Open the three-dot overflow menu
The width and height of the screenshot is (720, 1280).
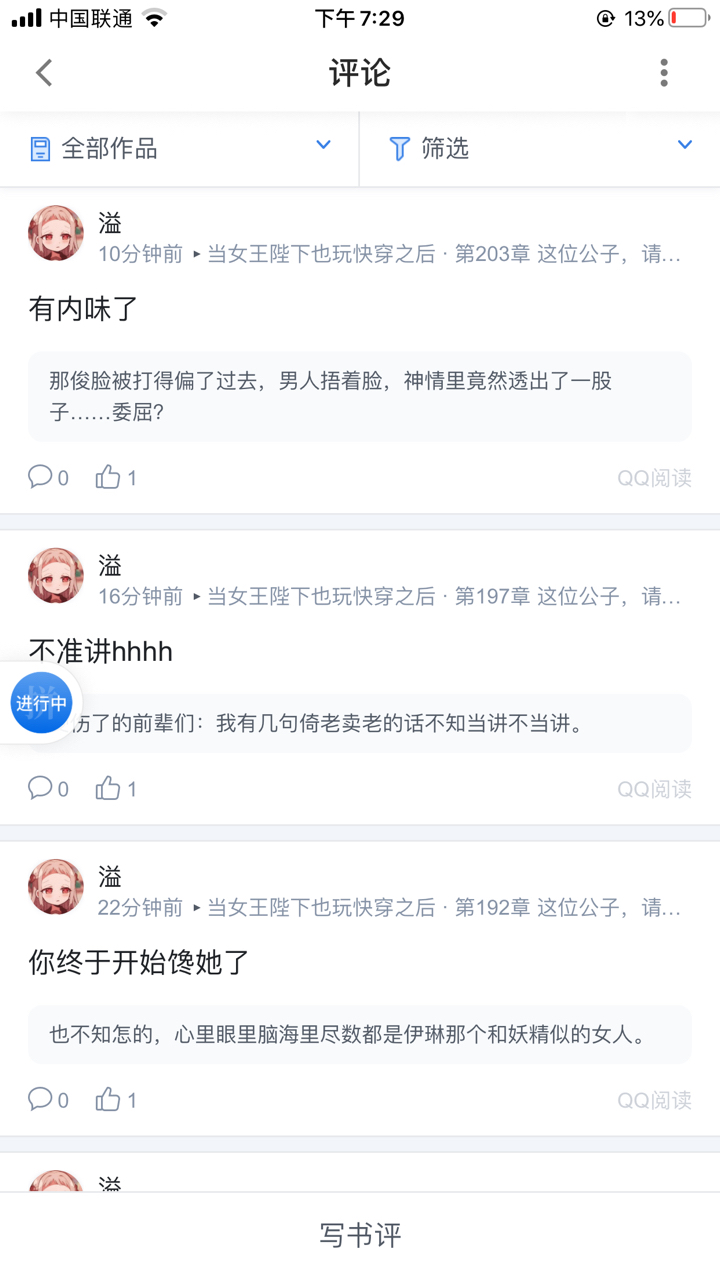coord(664,73)
